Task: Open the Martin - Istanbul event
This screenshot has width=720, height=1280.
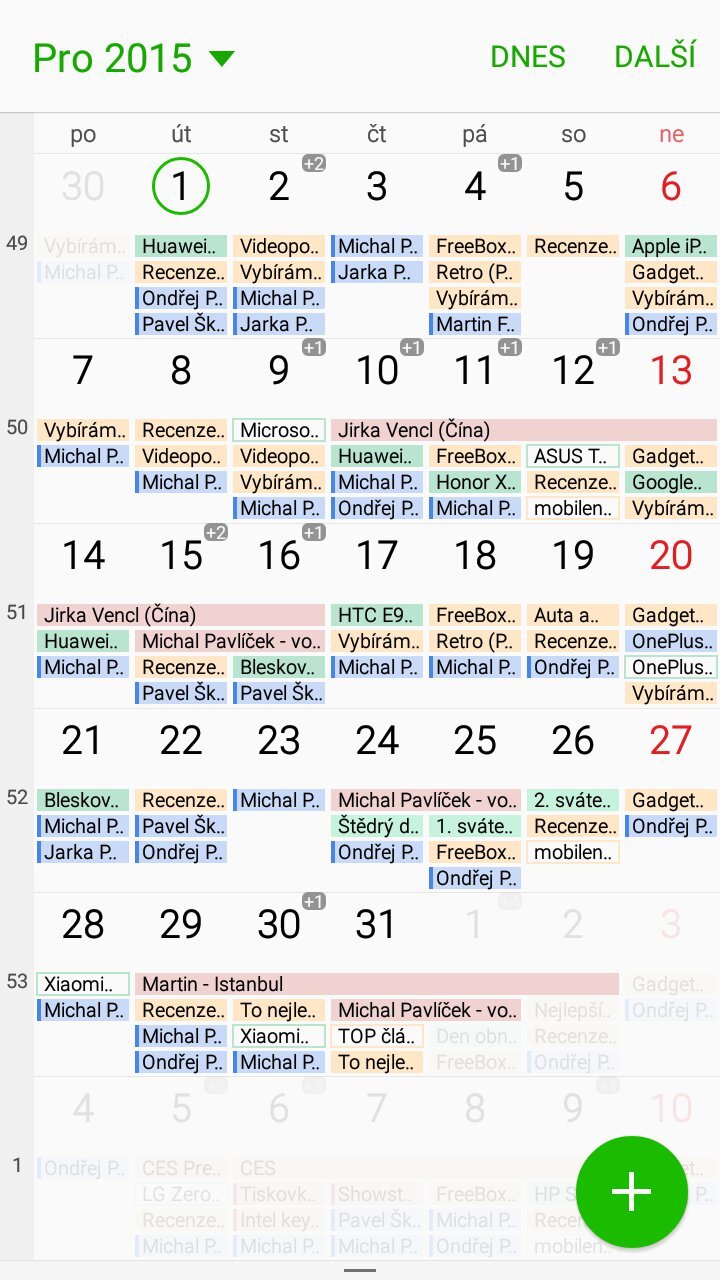Action: click(x=376, y=984)
